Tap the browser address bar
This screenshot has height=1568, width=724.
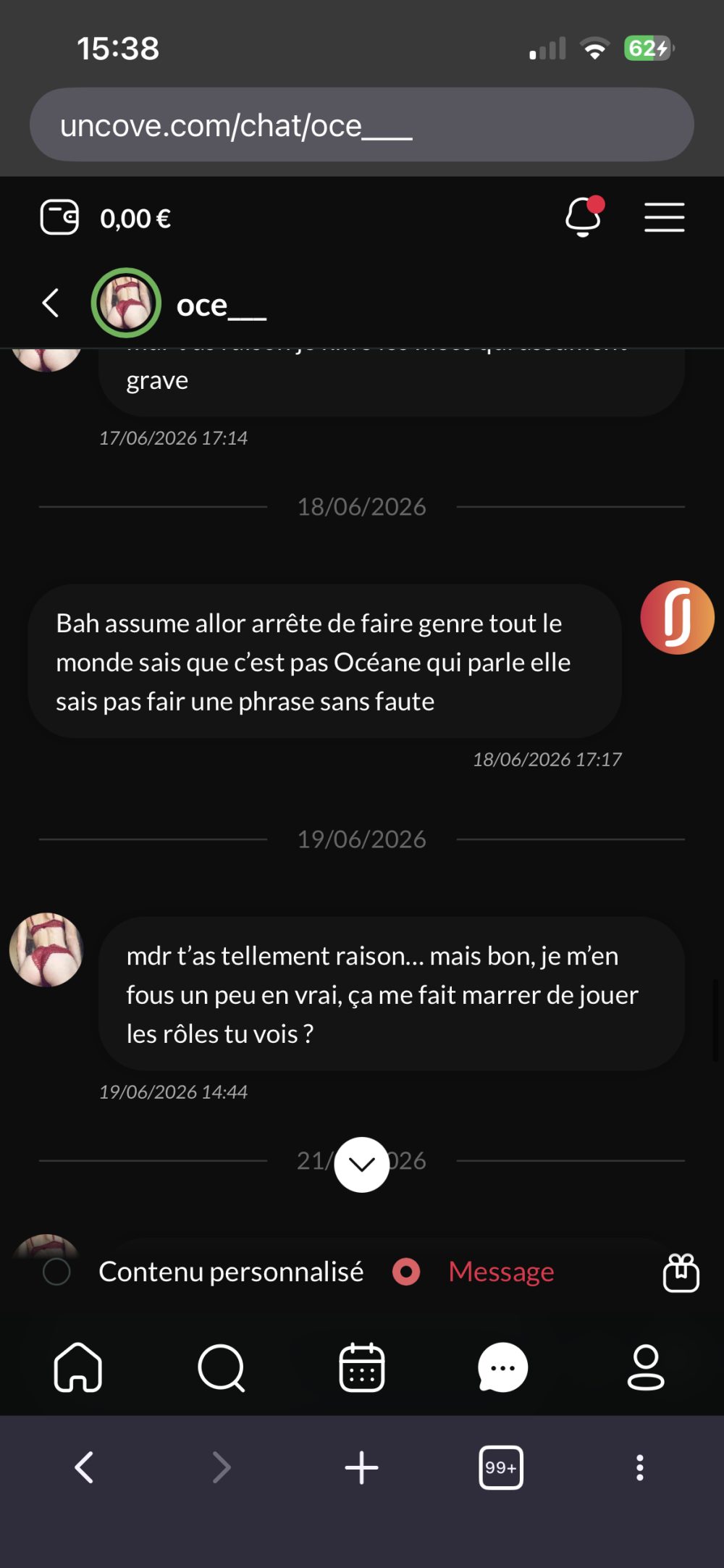pyautogui.click(x=362, y=125)
